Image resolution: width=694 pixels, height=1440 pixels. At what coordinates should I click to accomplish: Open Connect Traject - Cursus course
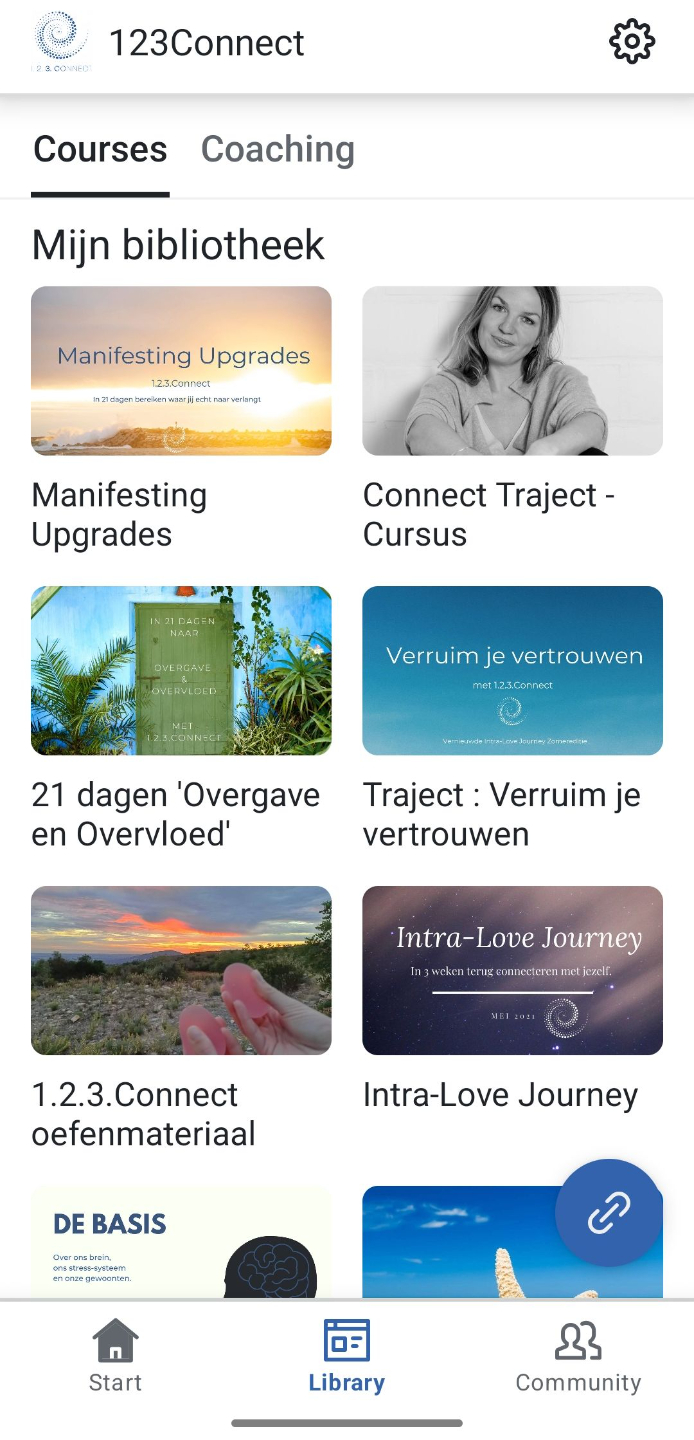coord(512,371)
